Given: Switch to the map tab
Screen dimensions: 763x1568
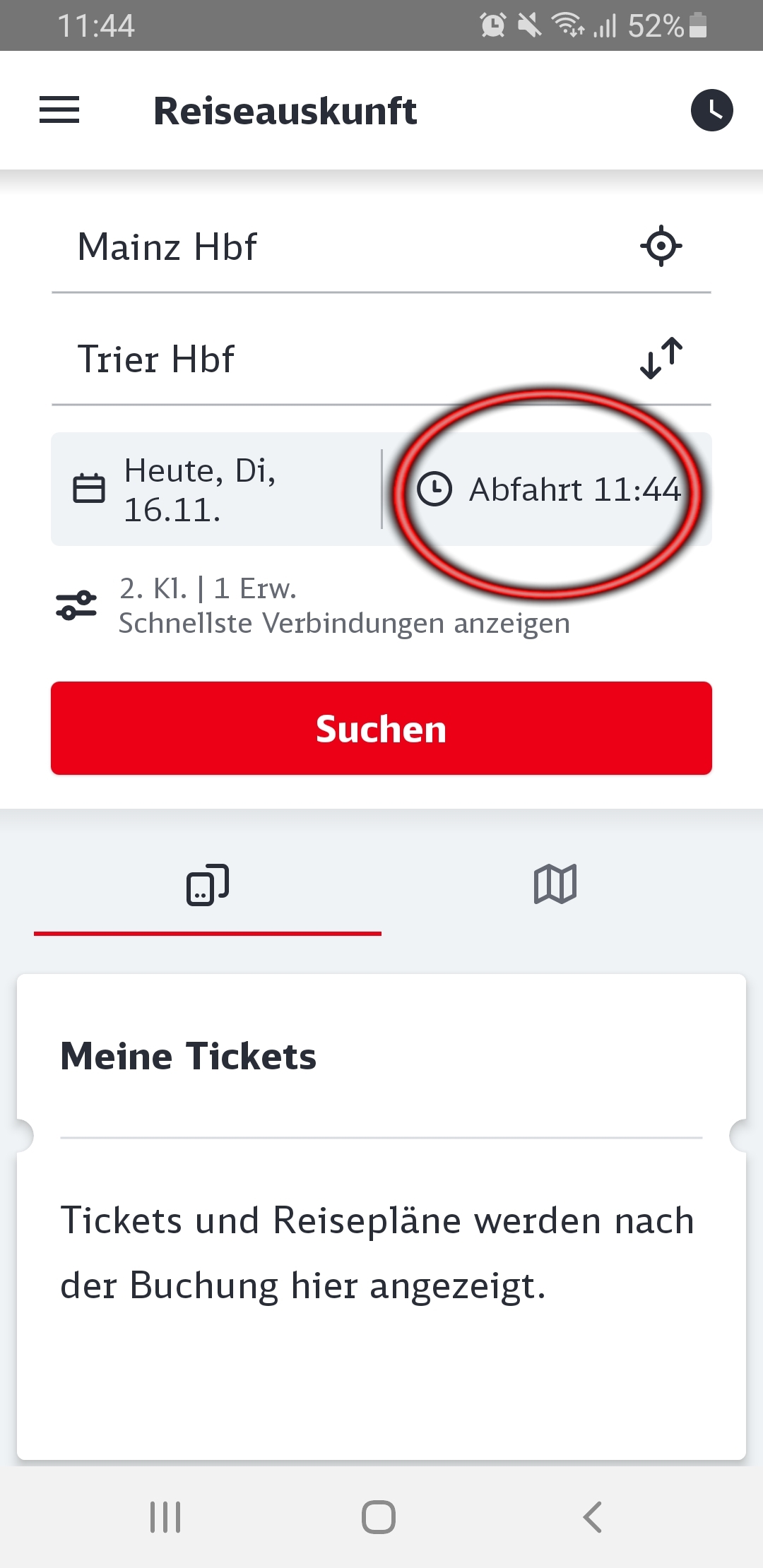Looking at the screenshot, I should (x=555, y=884).
